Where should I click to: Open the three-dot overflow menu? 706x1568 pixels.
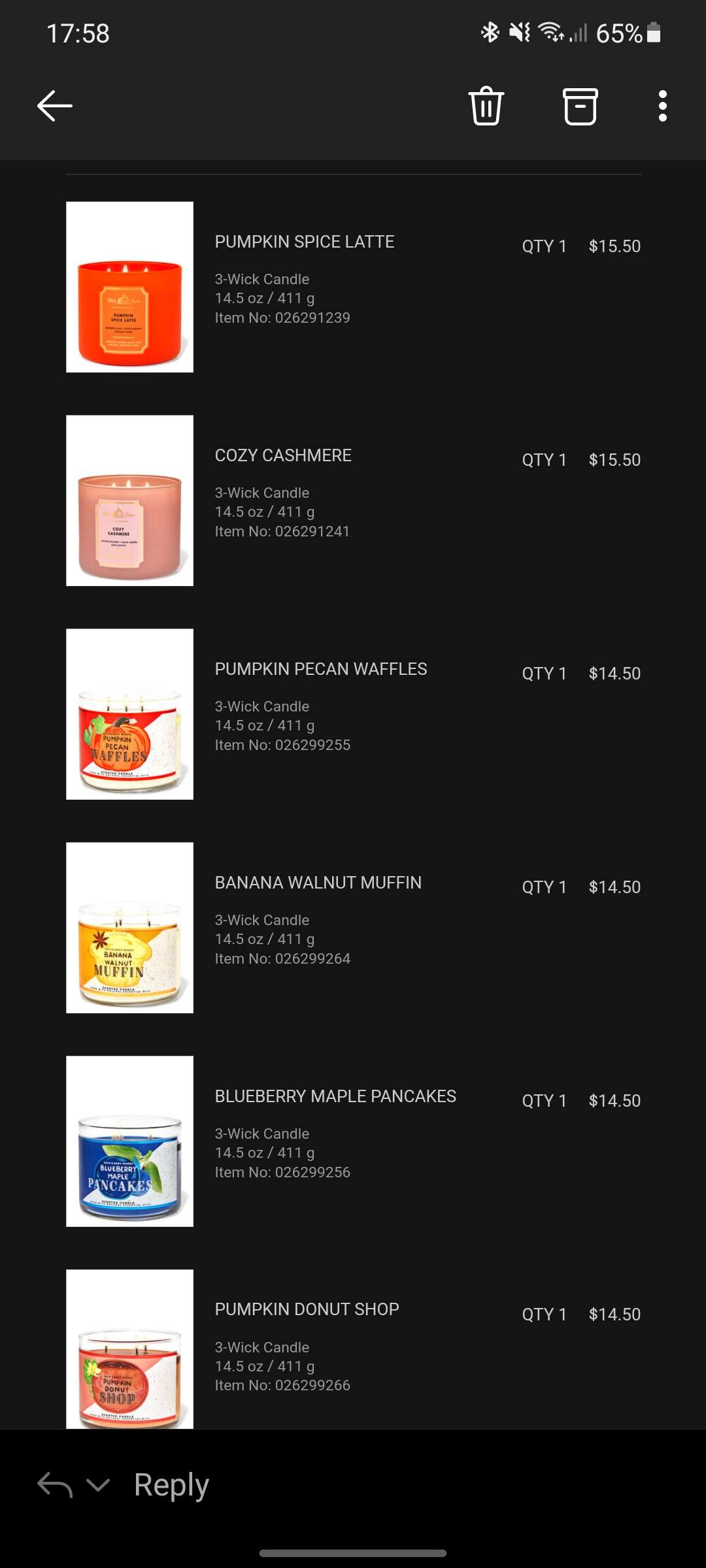663,106
